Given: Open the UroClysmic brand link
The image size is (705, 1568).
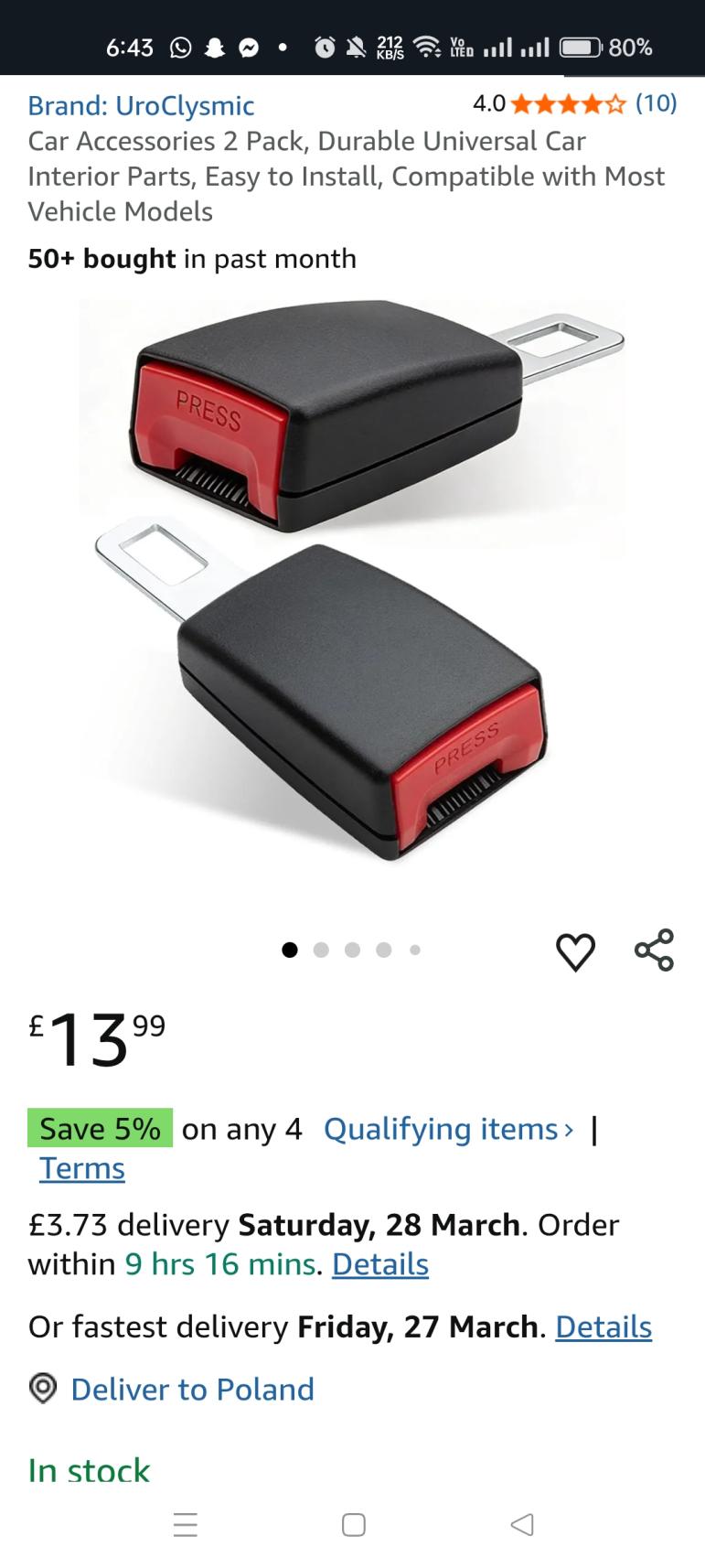Looking at the screenshot, I should pyautogui.click(x=141, y=105).
